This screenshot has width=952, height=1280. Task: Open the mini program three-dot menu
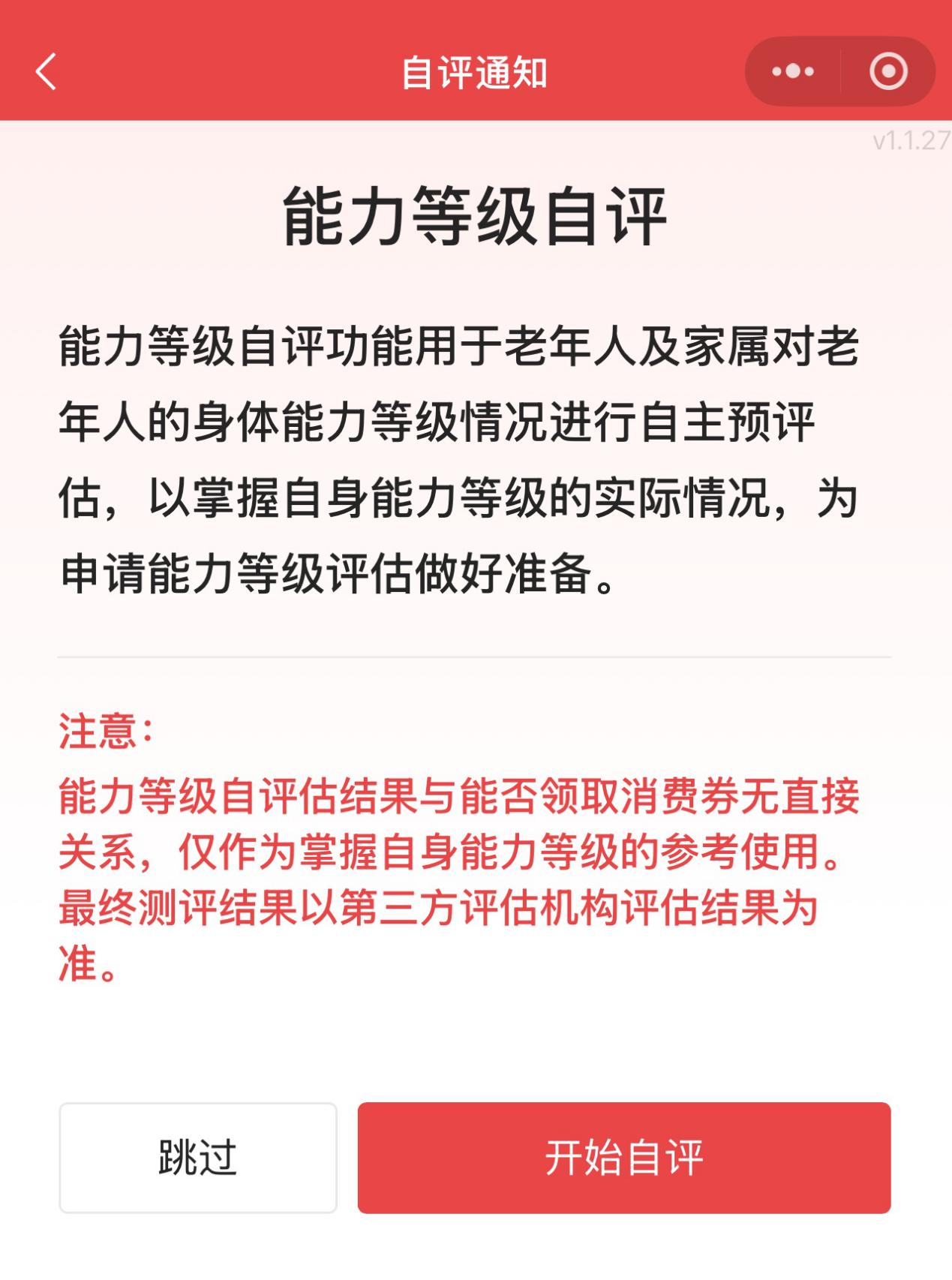coord(793,72)
